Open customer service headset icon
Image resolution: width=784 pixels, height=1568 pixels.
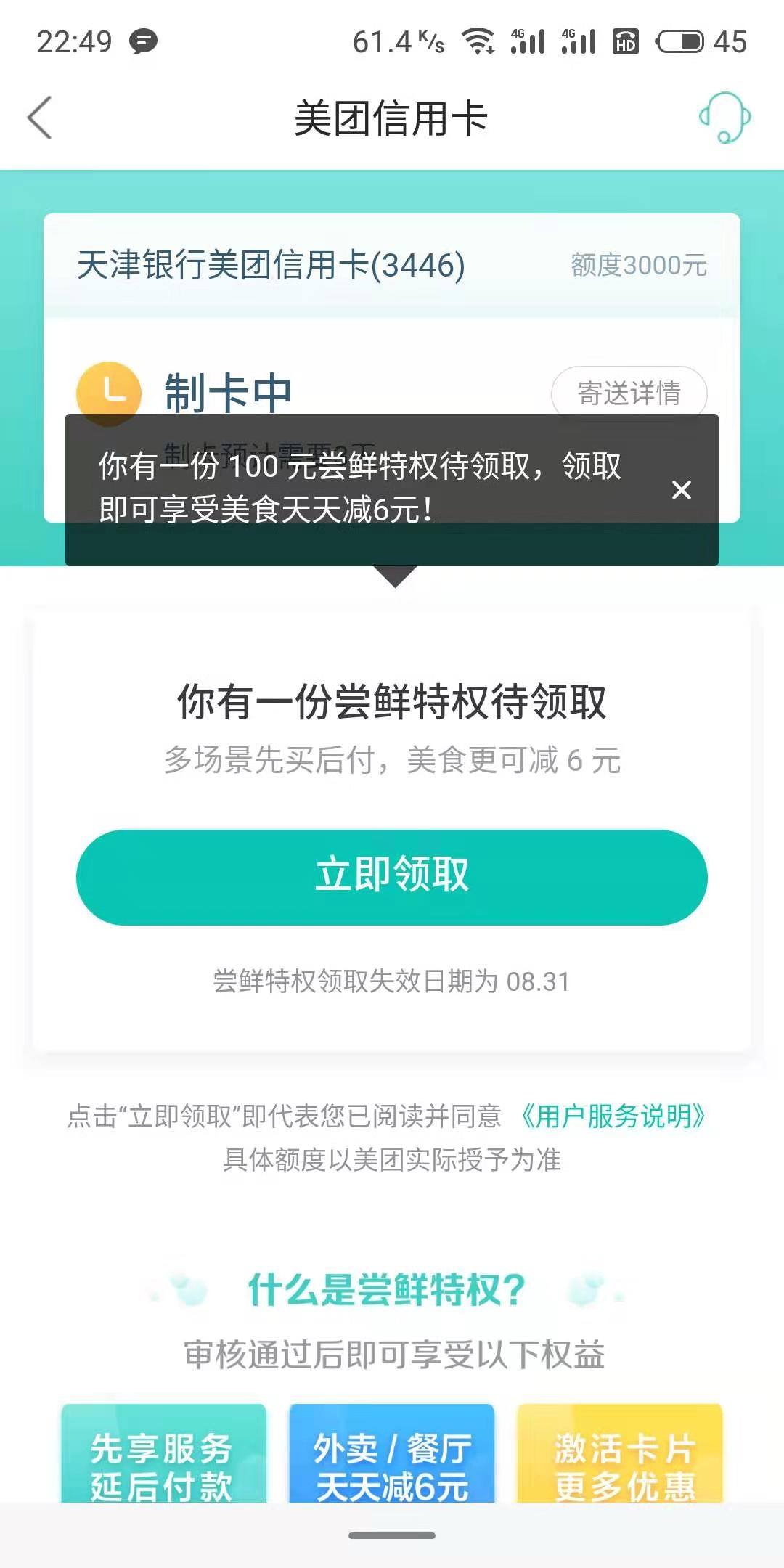tap(724, 118)
